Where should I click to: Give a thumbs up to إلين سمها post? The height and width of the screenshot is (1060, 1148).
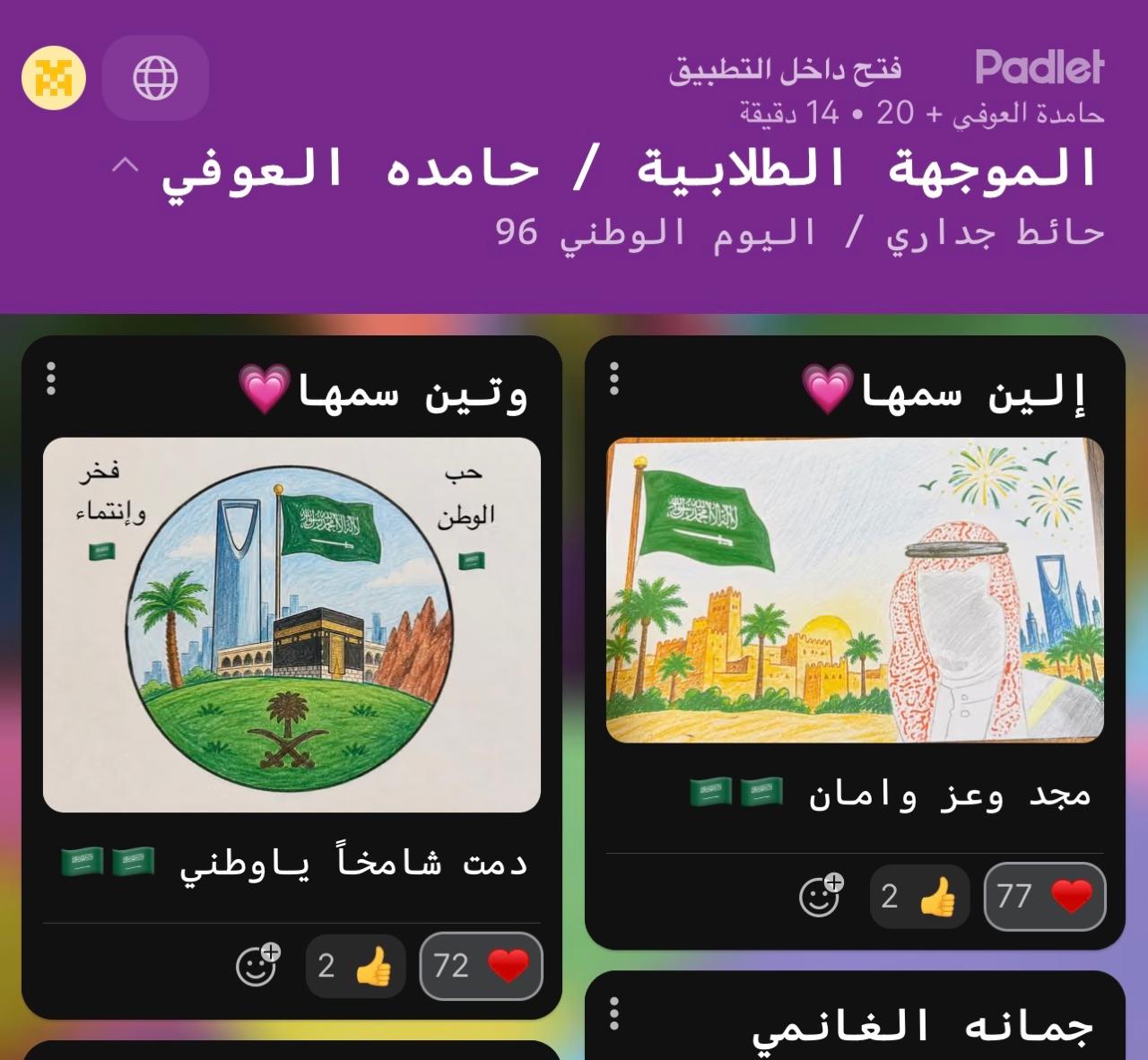(919, 896)
